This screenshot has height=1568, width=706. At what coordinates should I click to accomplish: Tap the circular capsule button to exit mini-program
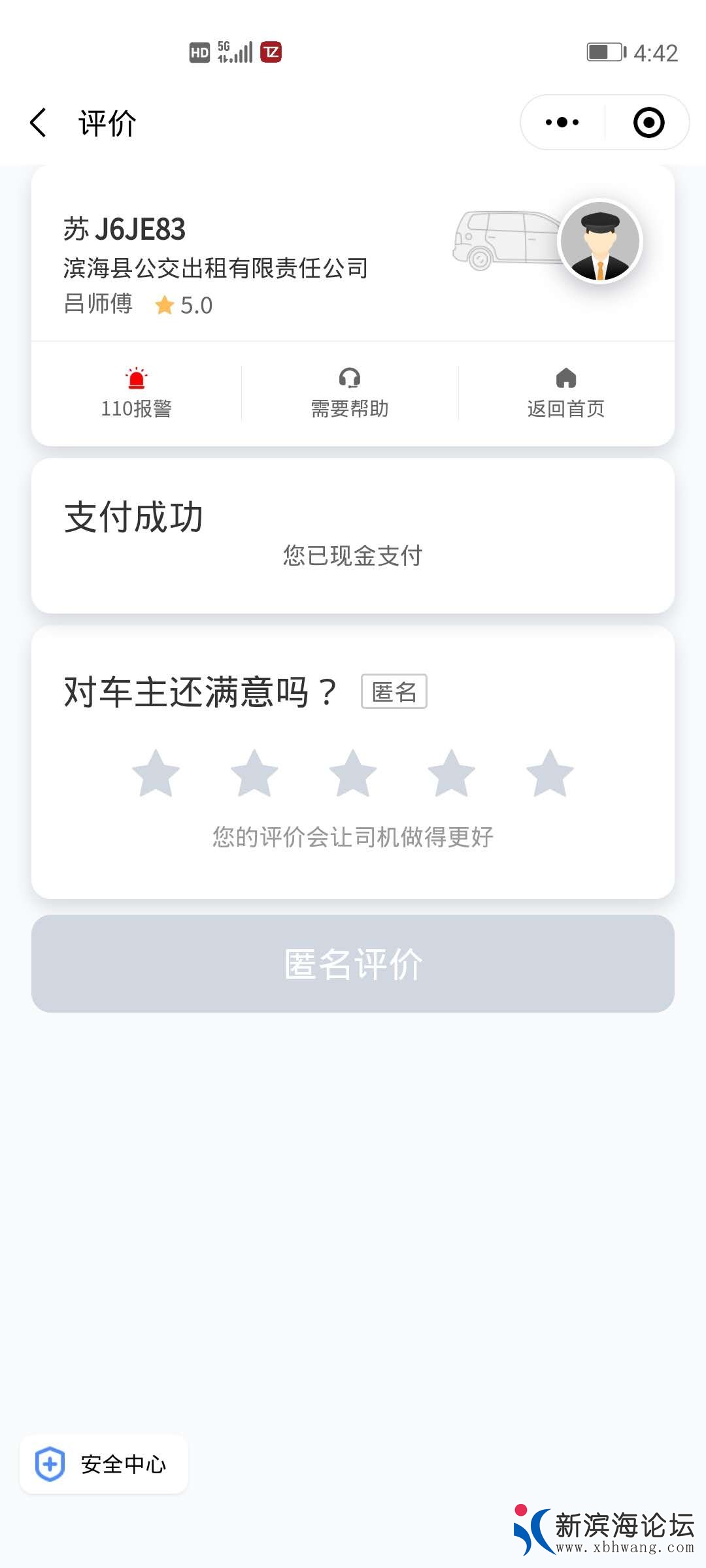(648, 123)
